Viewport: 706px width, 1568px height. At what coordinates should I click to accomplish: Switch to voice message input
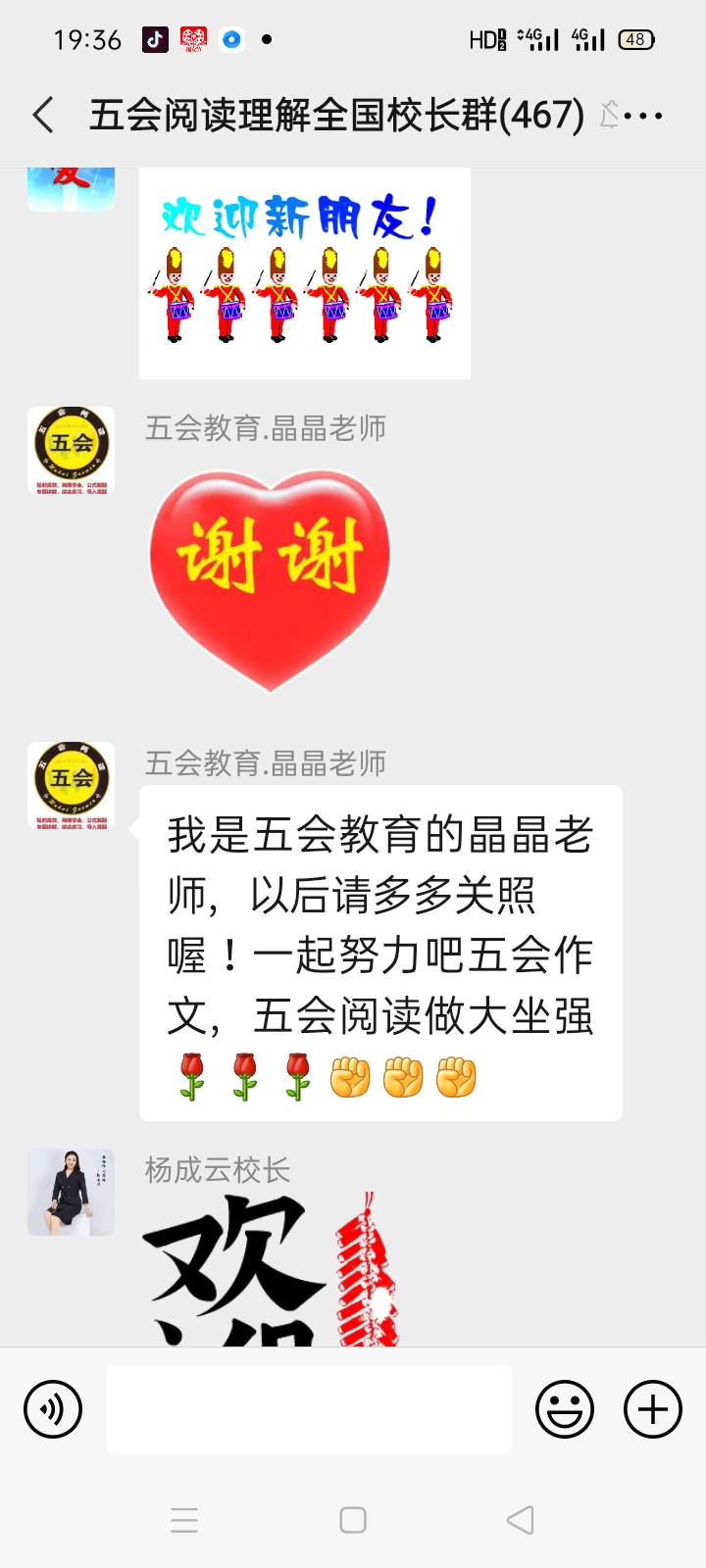coord(53,1409)
